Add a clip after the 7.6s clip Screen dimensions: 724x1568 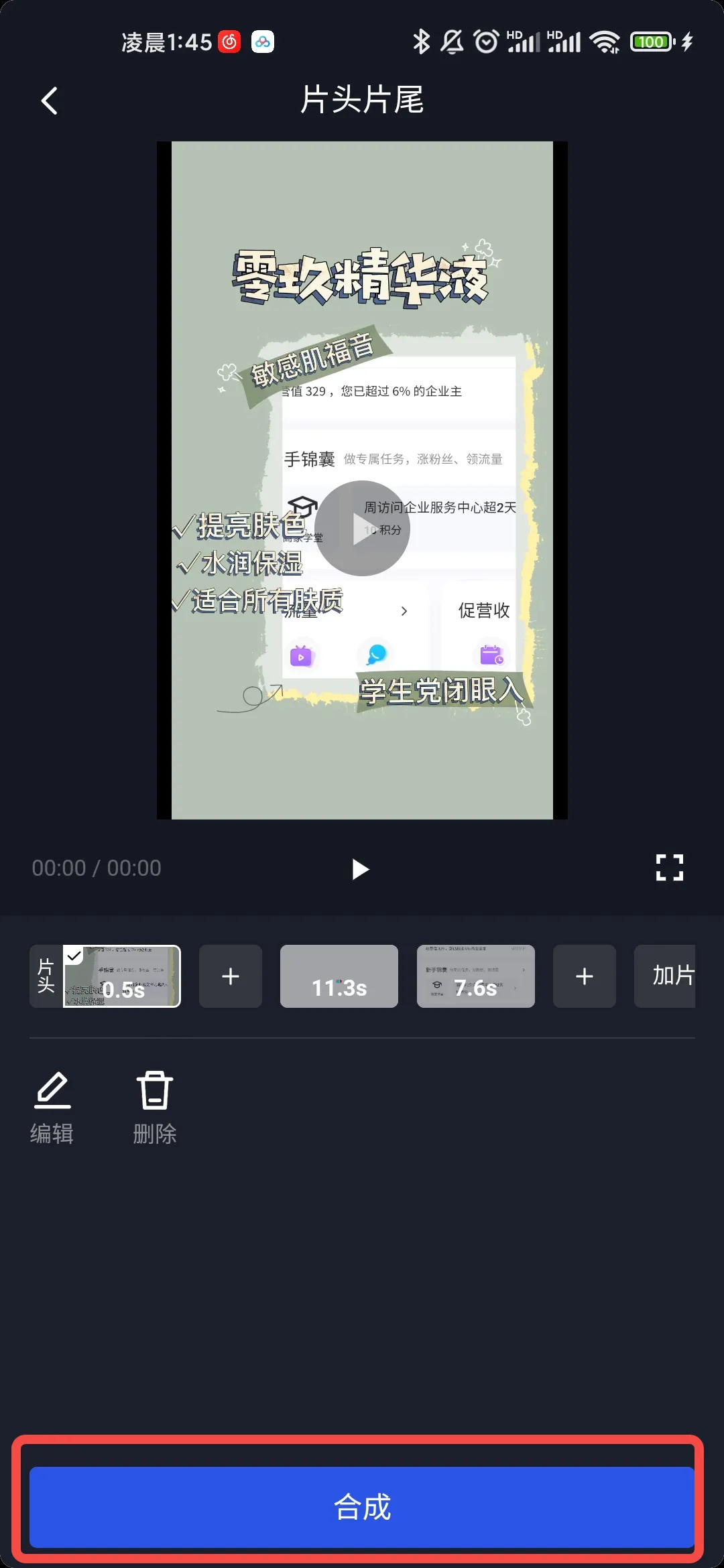pos(584,976)
